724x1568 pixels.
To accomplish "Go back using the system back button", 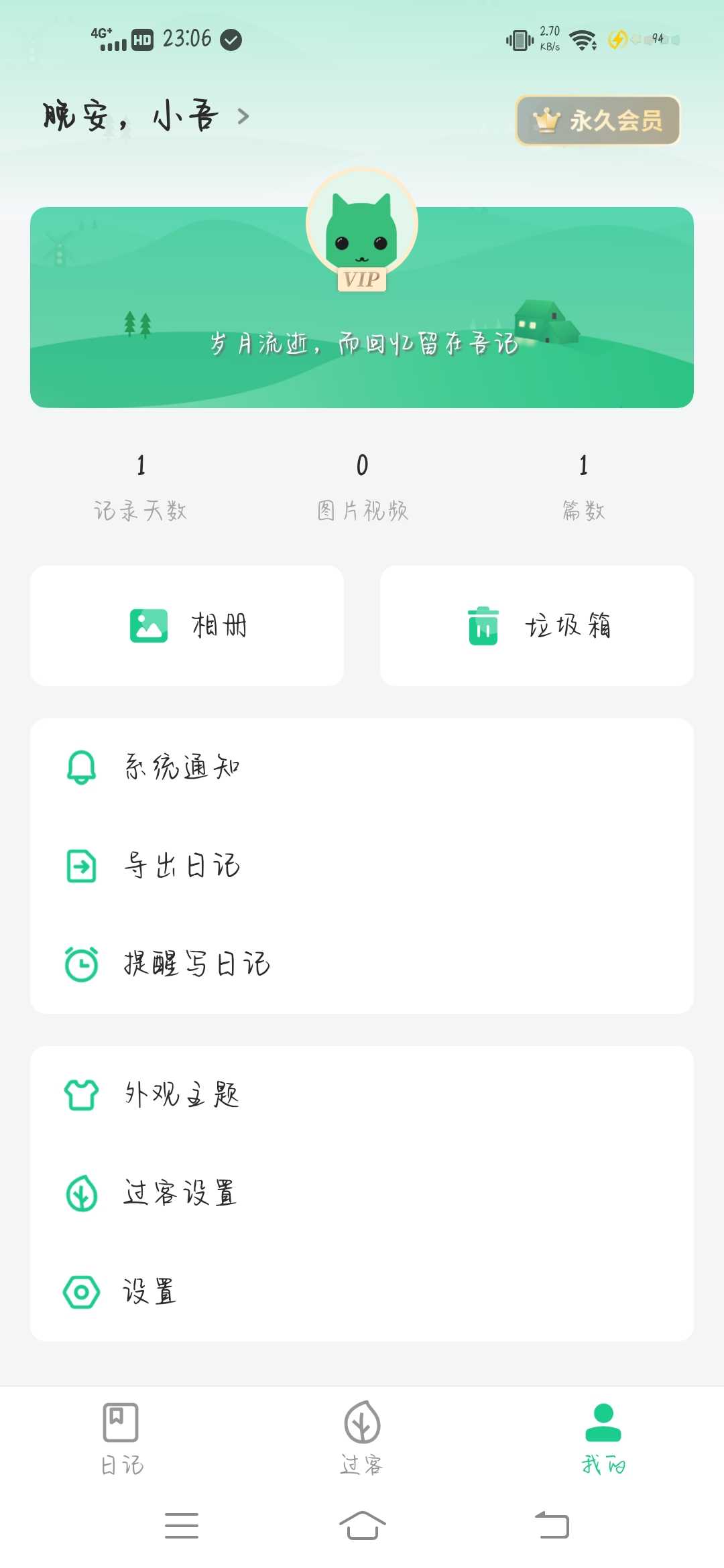I will [x=552, y=1525].
